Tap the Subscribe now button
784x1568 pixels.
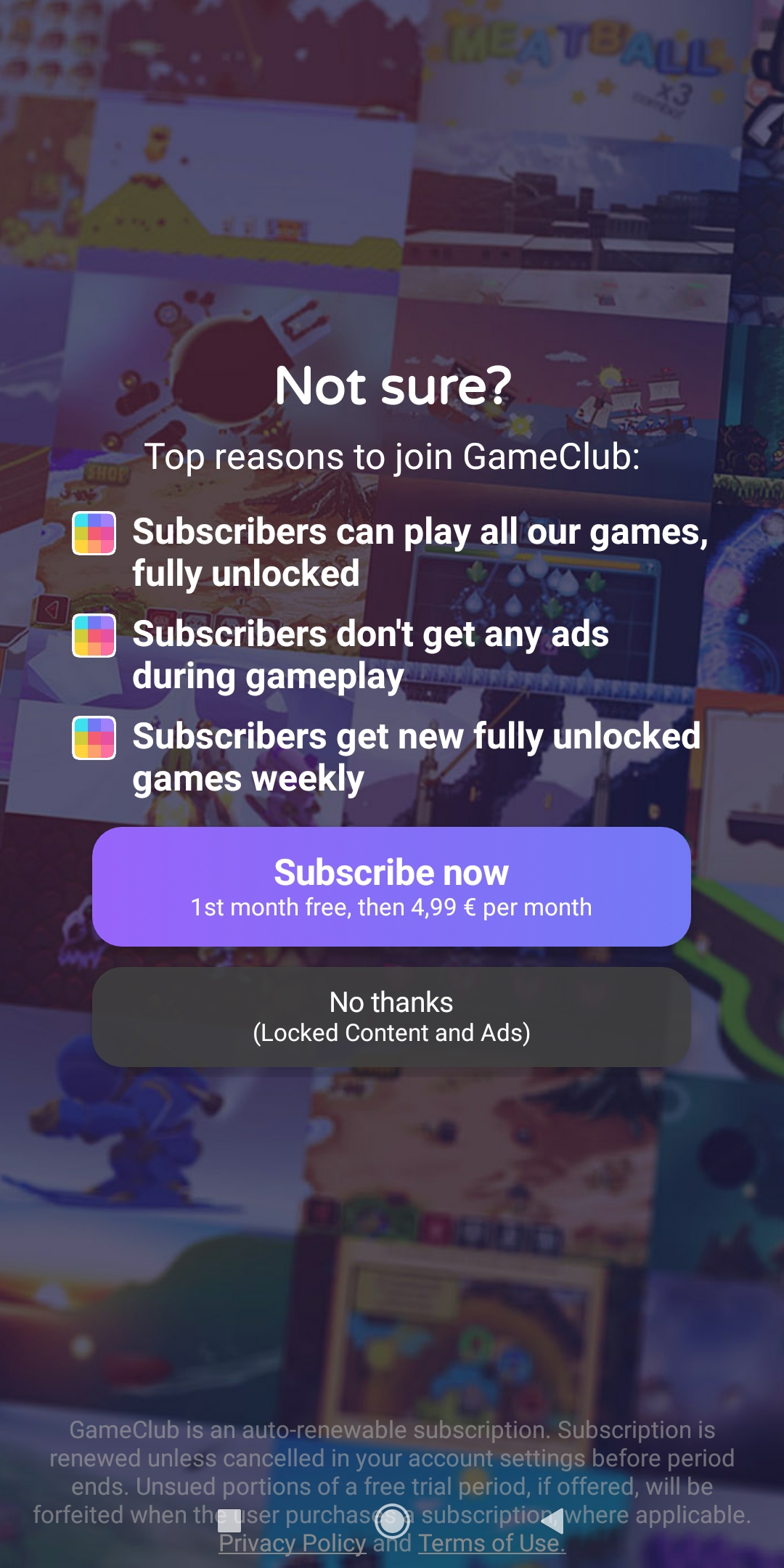(391, 886)
